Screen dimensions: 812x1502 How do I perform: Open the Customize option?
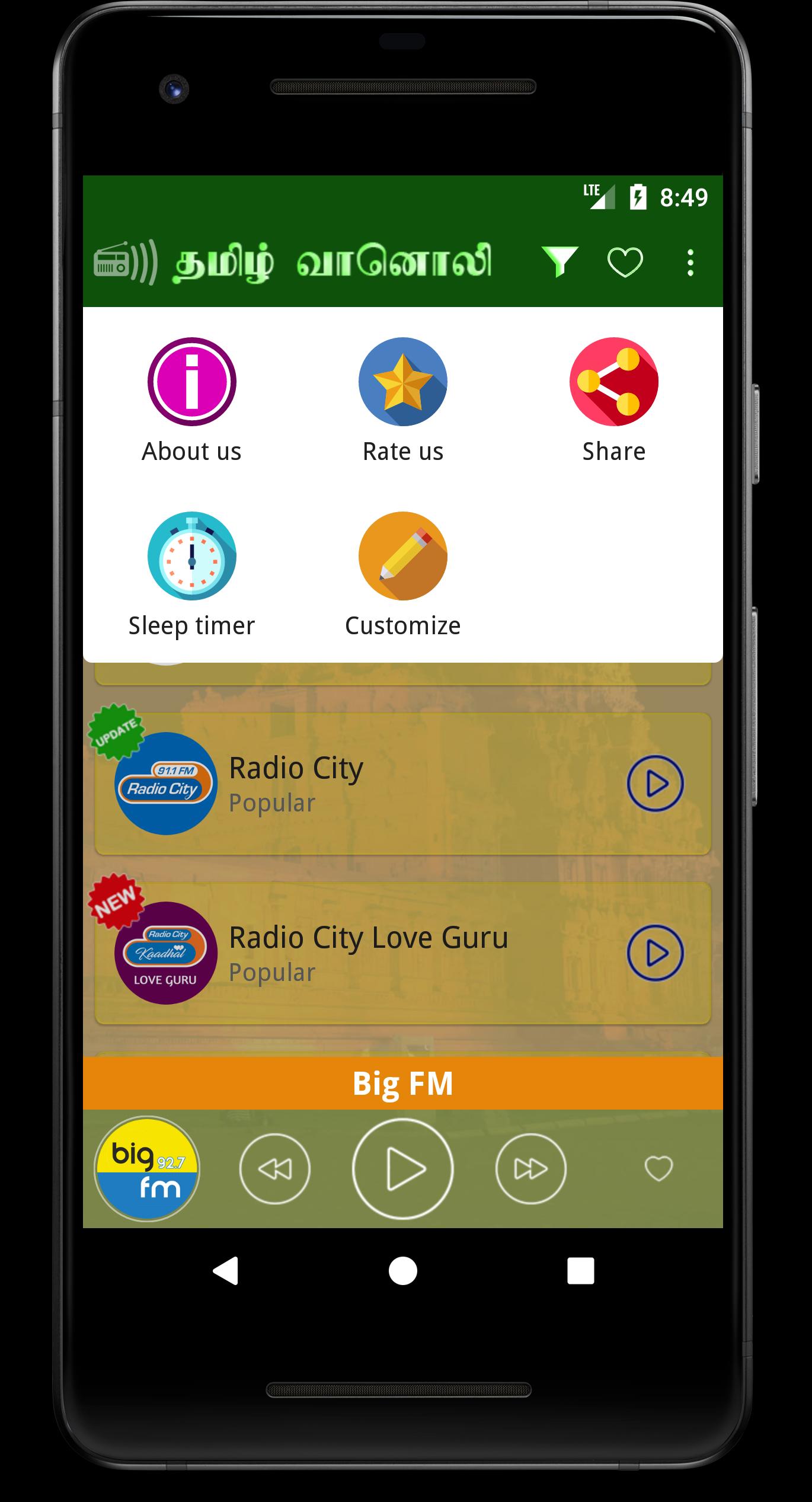click(402, 574)
